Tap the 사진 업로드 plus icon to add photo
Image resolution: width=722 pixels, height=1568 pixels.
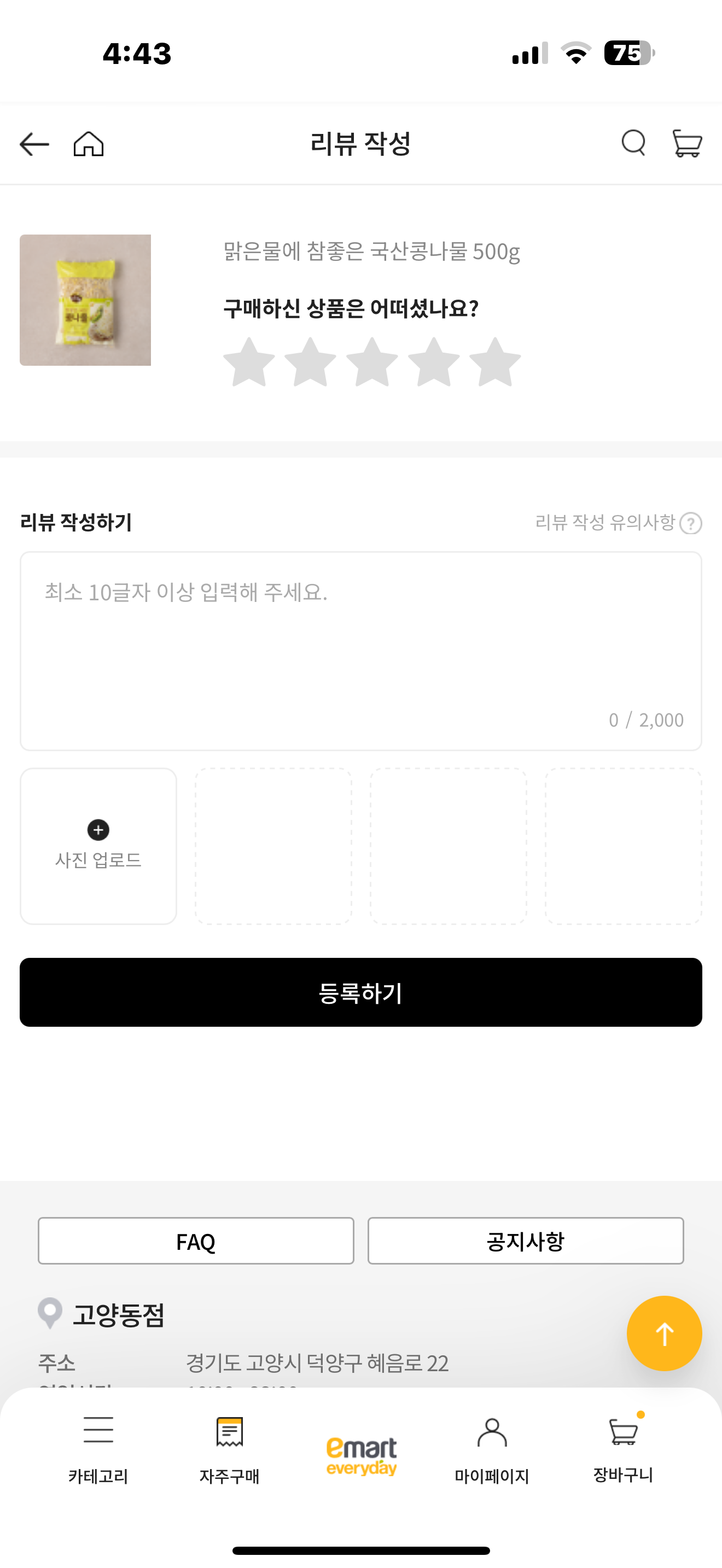[x=97, y=830]
